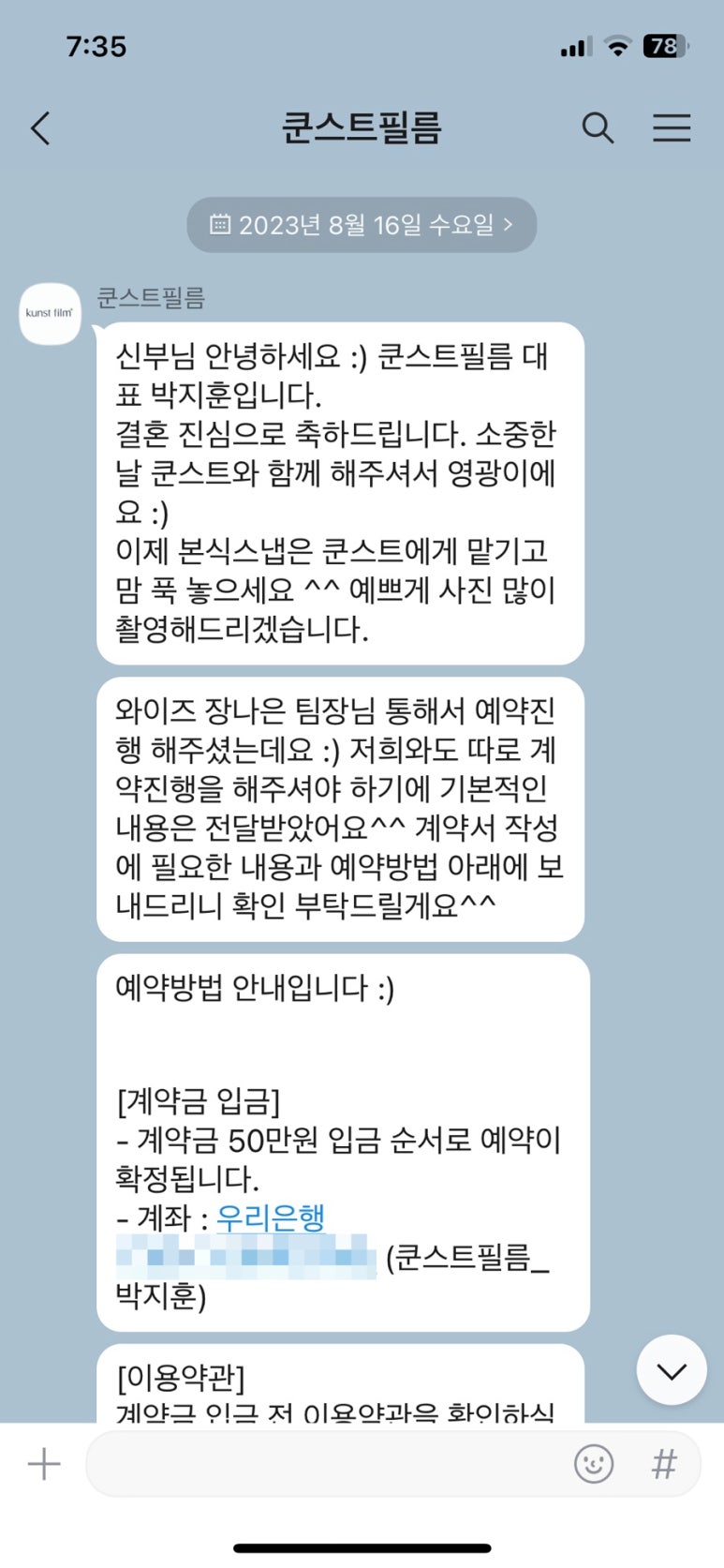
Task: Open the emoticon picker
Action: tap(594, 1464)
